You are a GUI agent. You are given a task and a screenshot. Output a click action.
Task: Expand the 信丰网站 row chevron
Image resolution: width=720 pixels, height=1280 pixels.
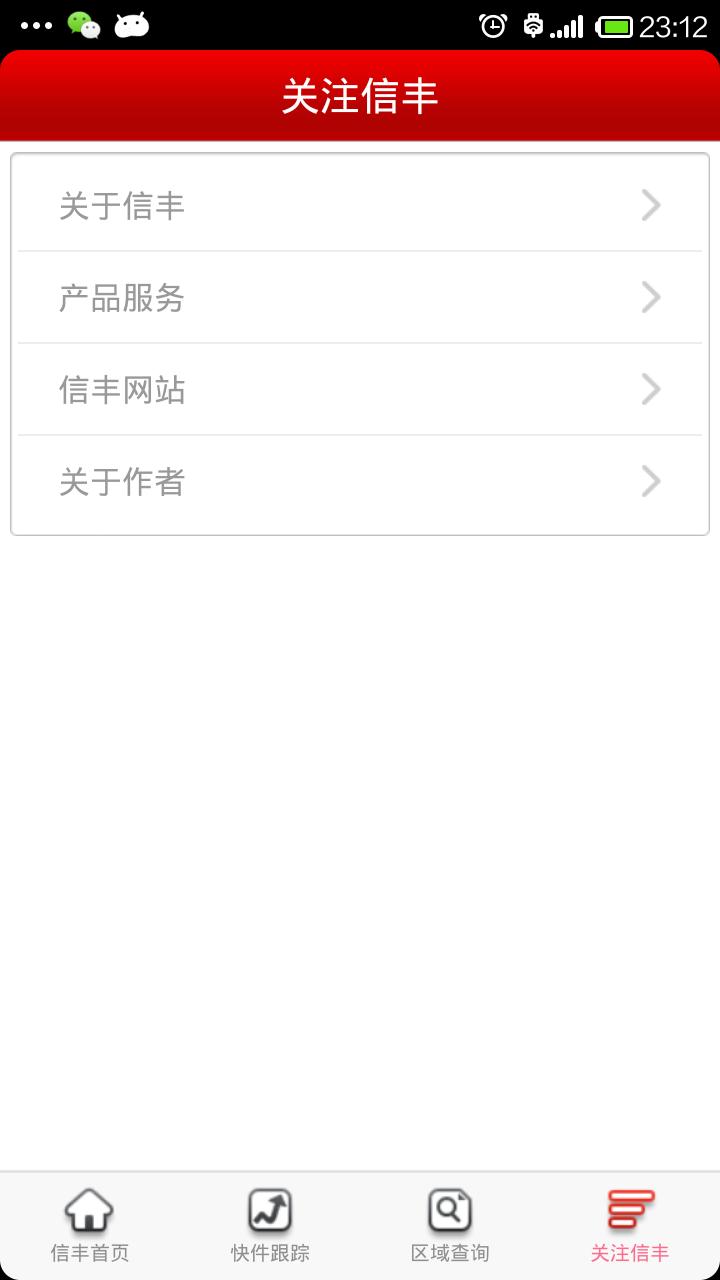[x=651, y=390]
